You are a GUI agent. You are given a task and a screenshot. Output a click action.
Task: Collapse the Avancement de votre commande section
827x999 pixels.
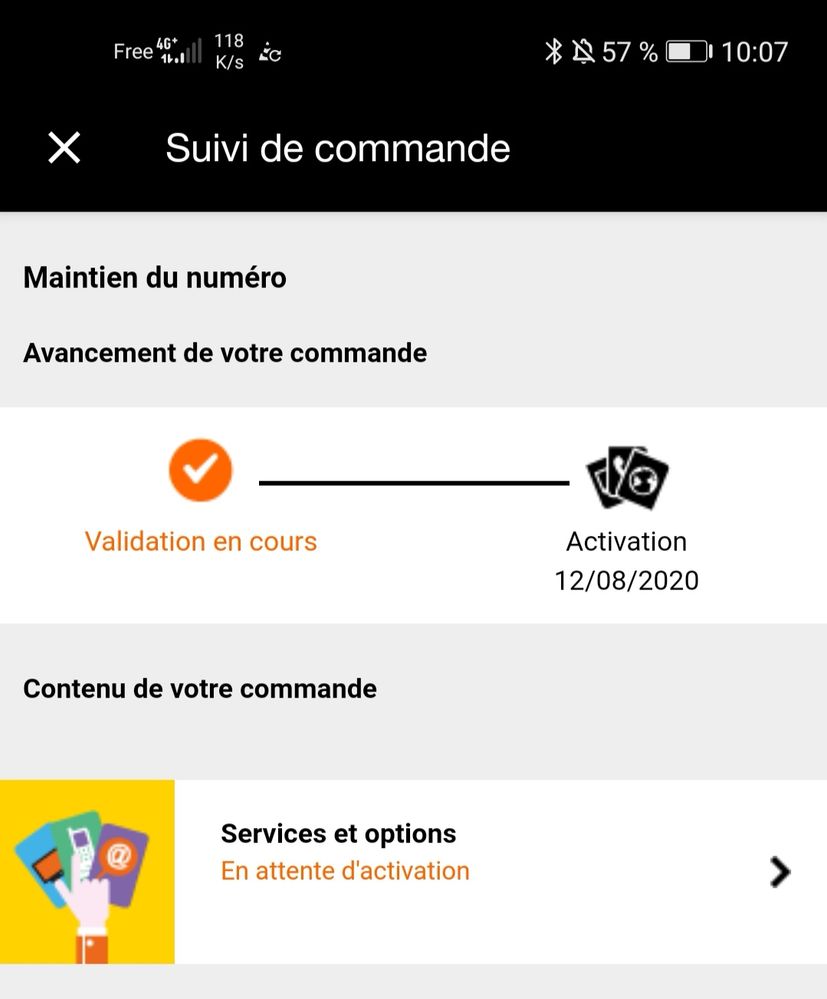click(x=226, y=352)
